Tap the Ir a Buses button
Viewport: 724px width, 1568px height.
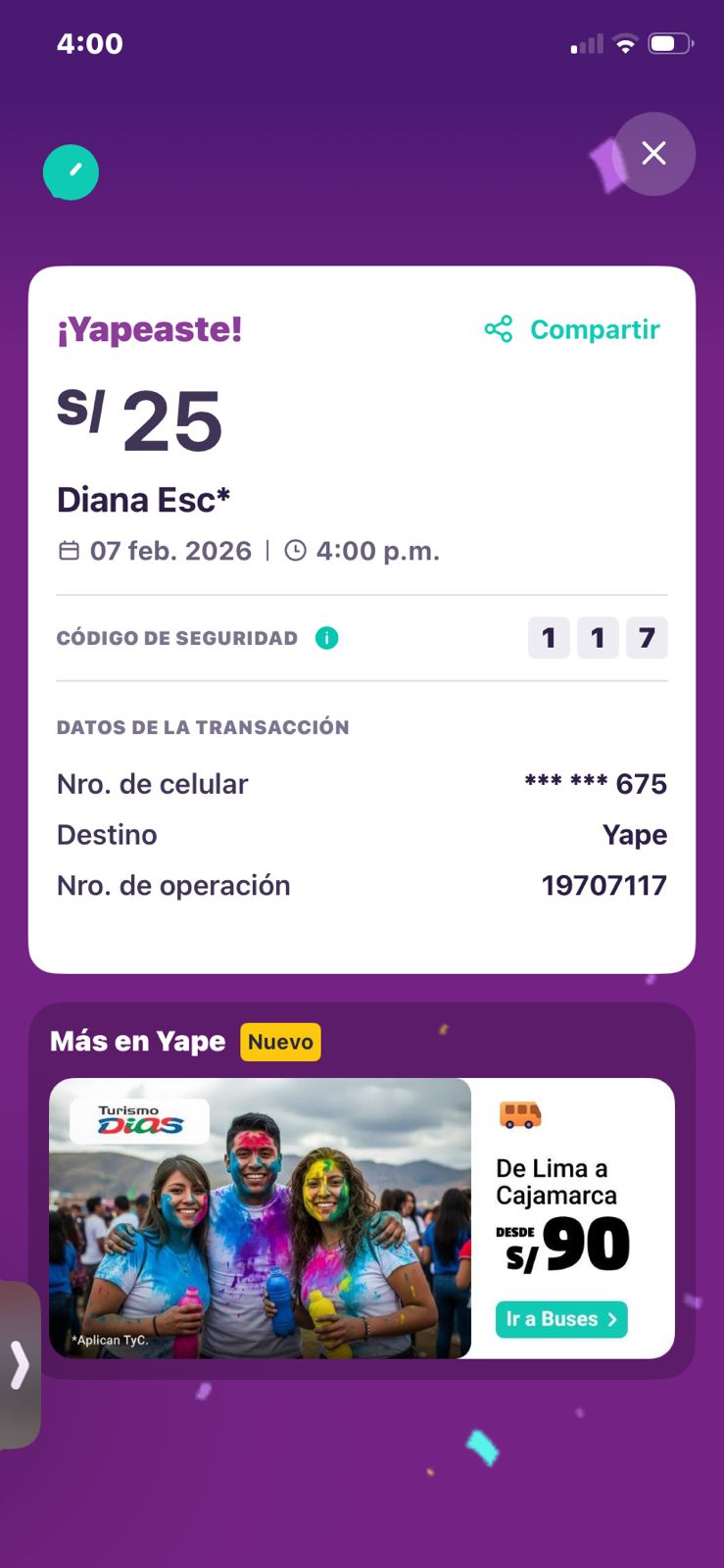click(561, 1319)
